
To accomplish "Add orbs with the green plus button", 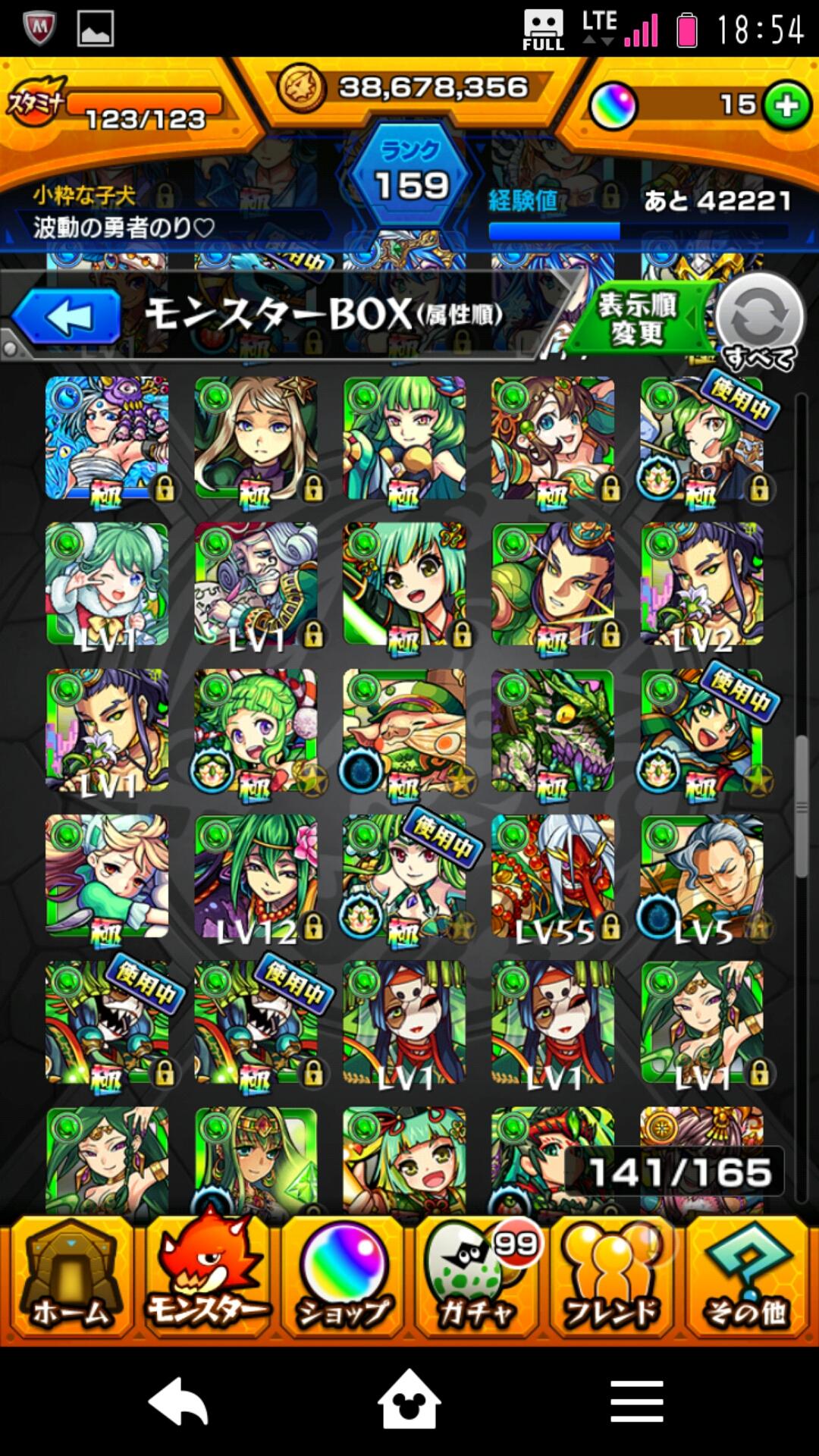I will 787,105.
